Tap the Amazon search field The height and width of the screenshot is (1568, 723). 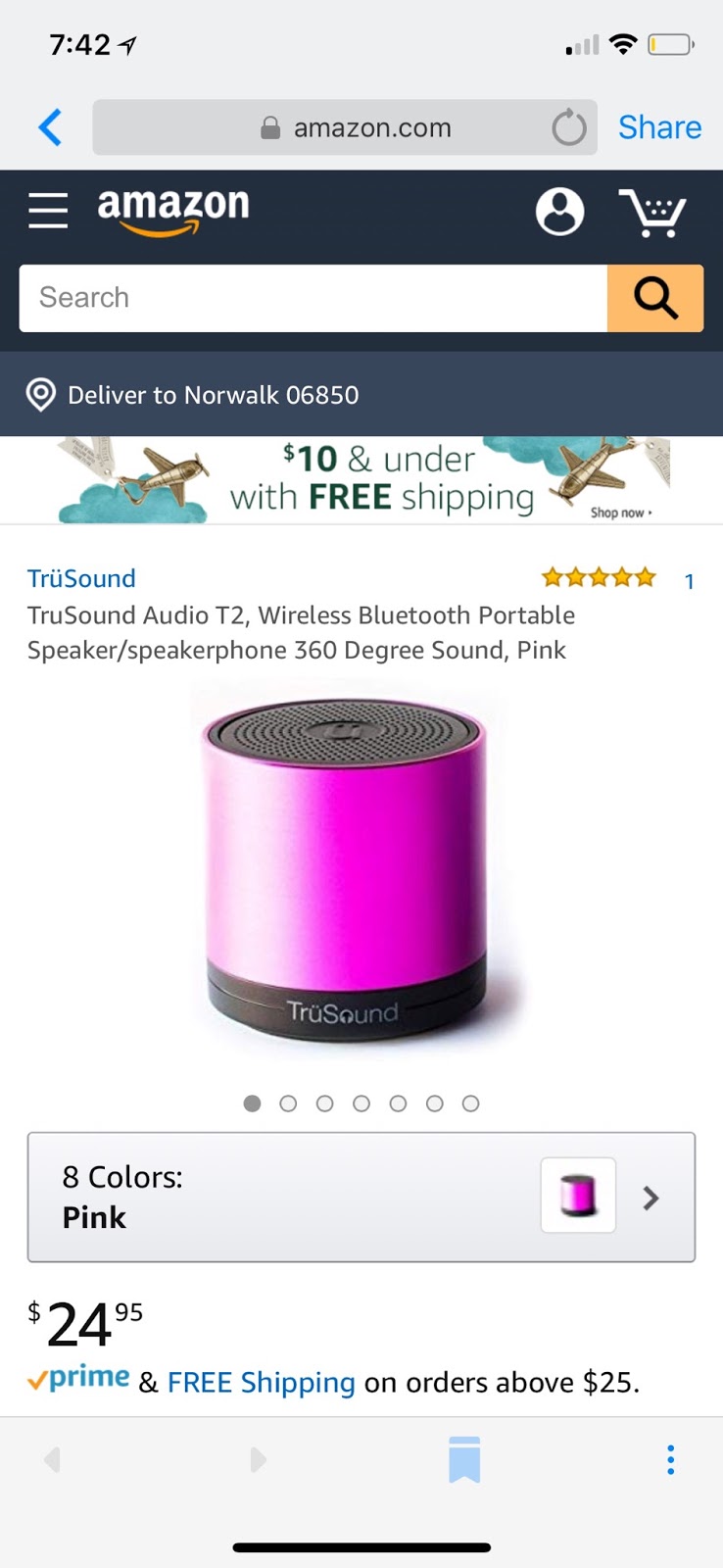tap(313, 298)
